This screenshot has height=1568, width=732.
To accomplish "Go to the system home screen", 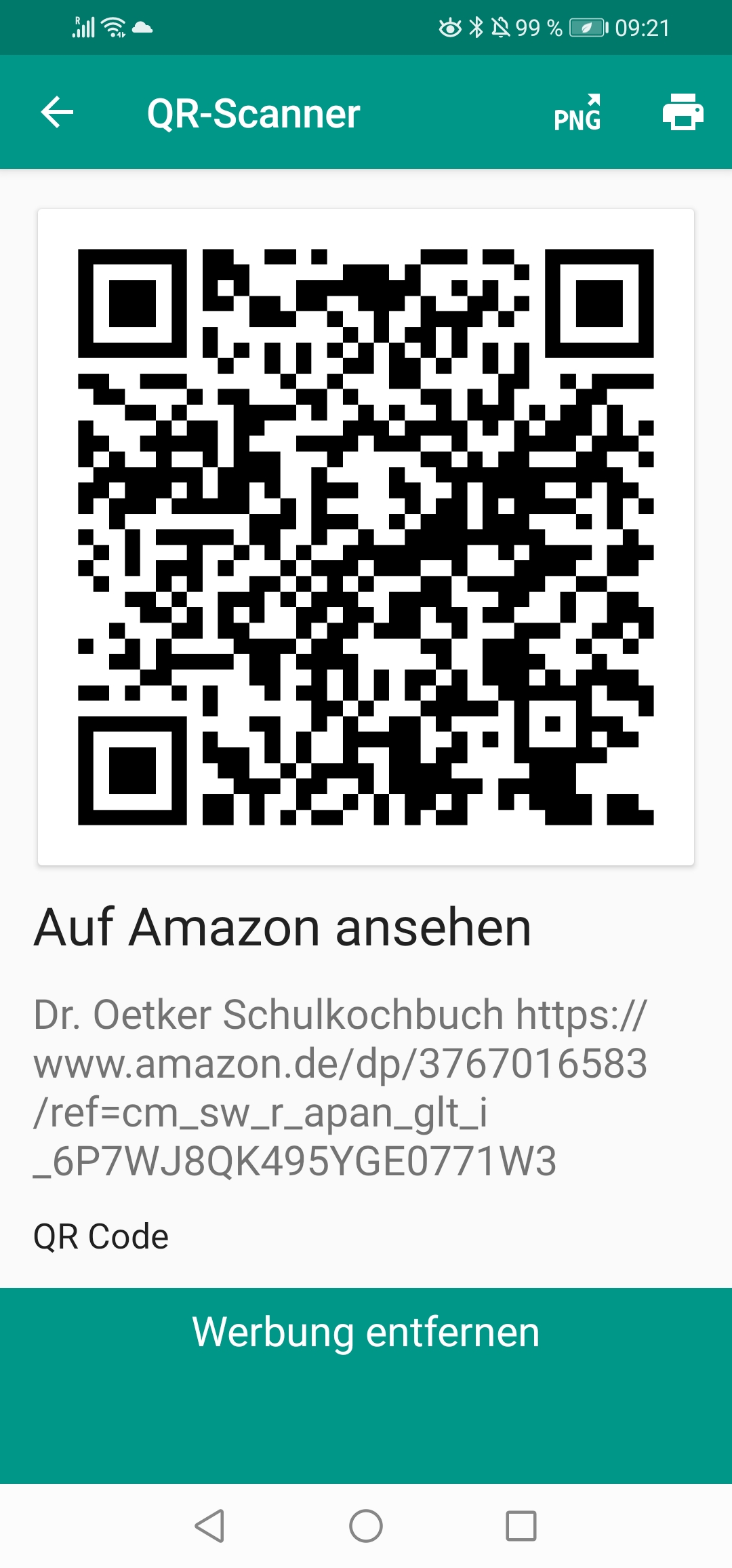I will [366, 1526].
